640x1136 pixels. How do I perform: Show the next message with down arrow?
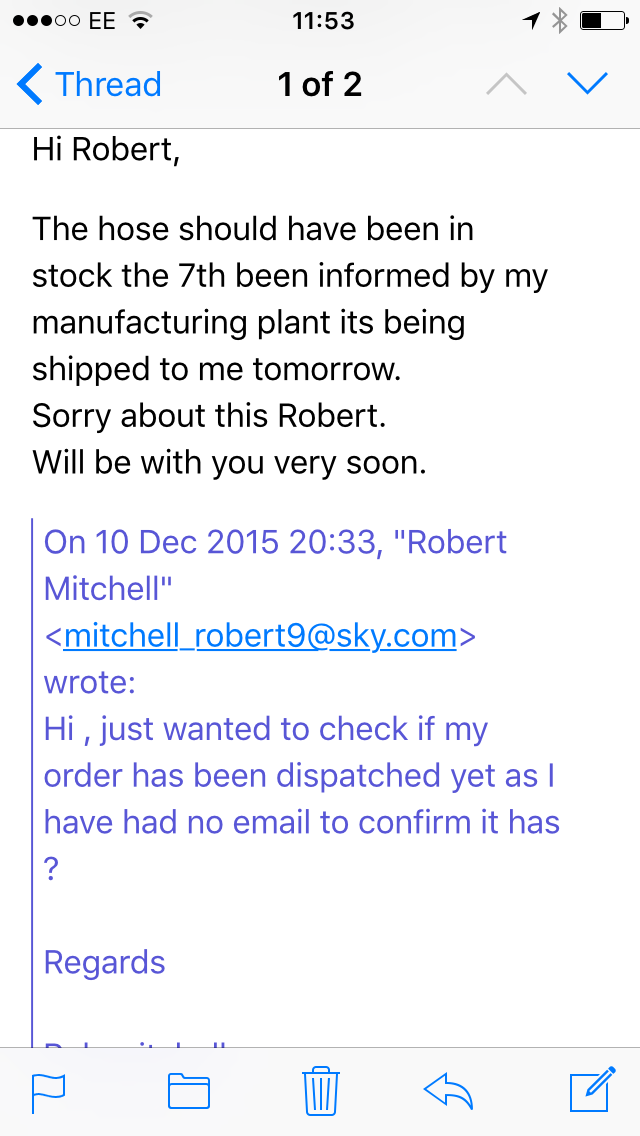587,84
